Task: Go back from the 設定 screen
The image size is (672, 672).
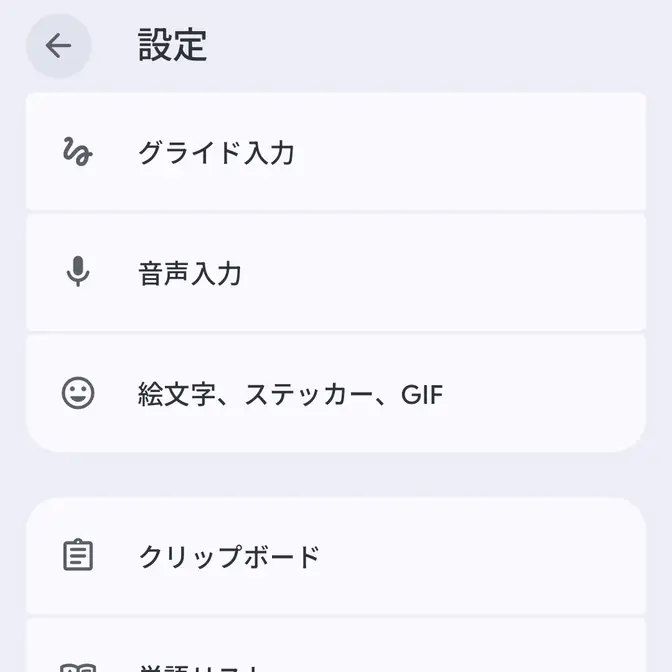Action: (58, 46)
